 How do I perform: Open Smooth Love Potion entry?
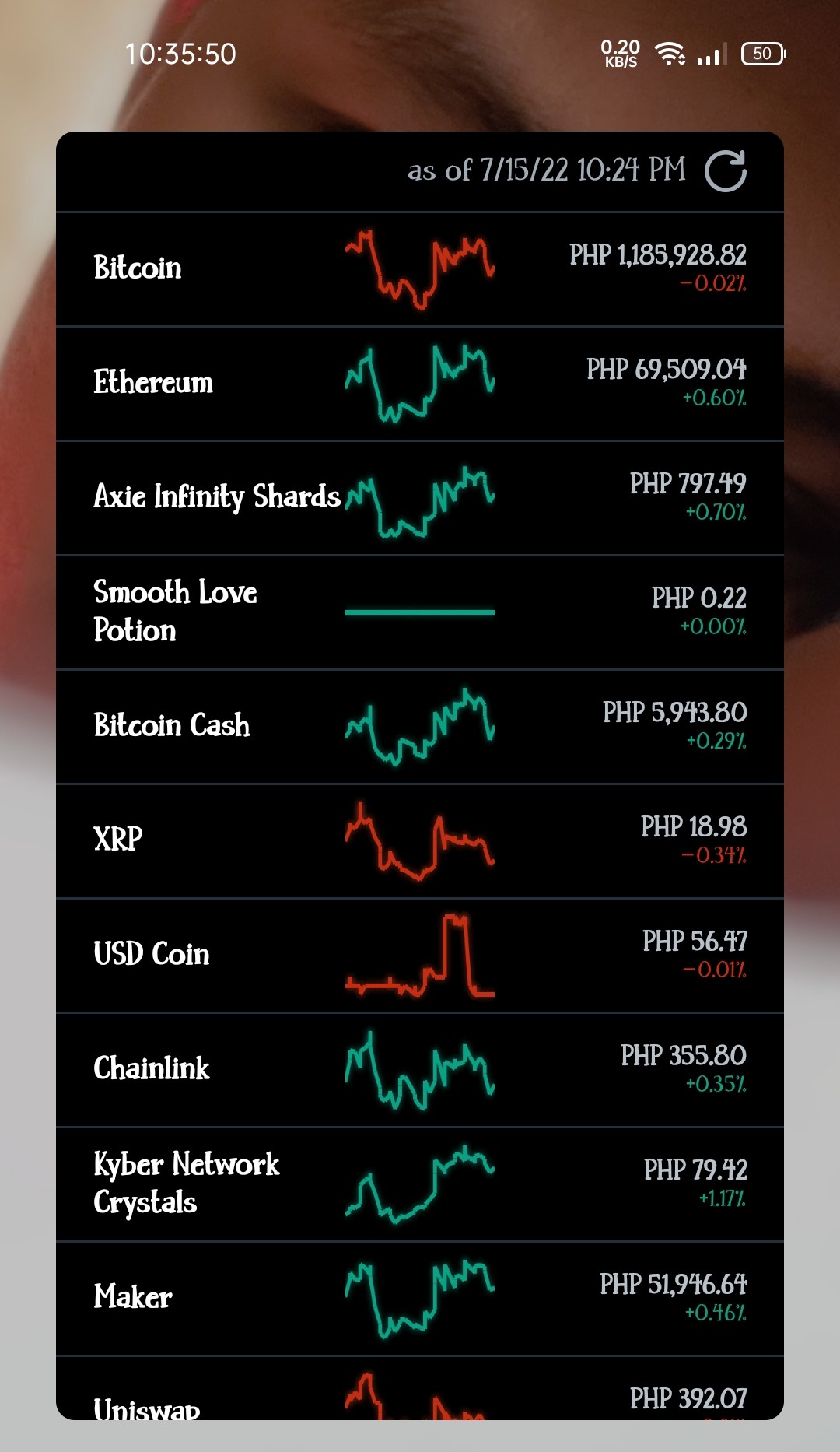[420, 612]
